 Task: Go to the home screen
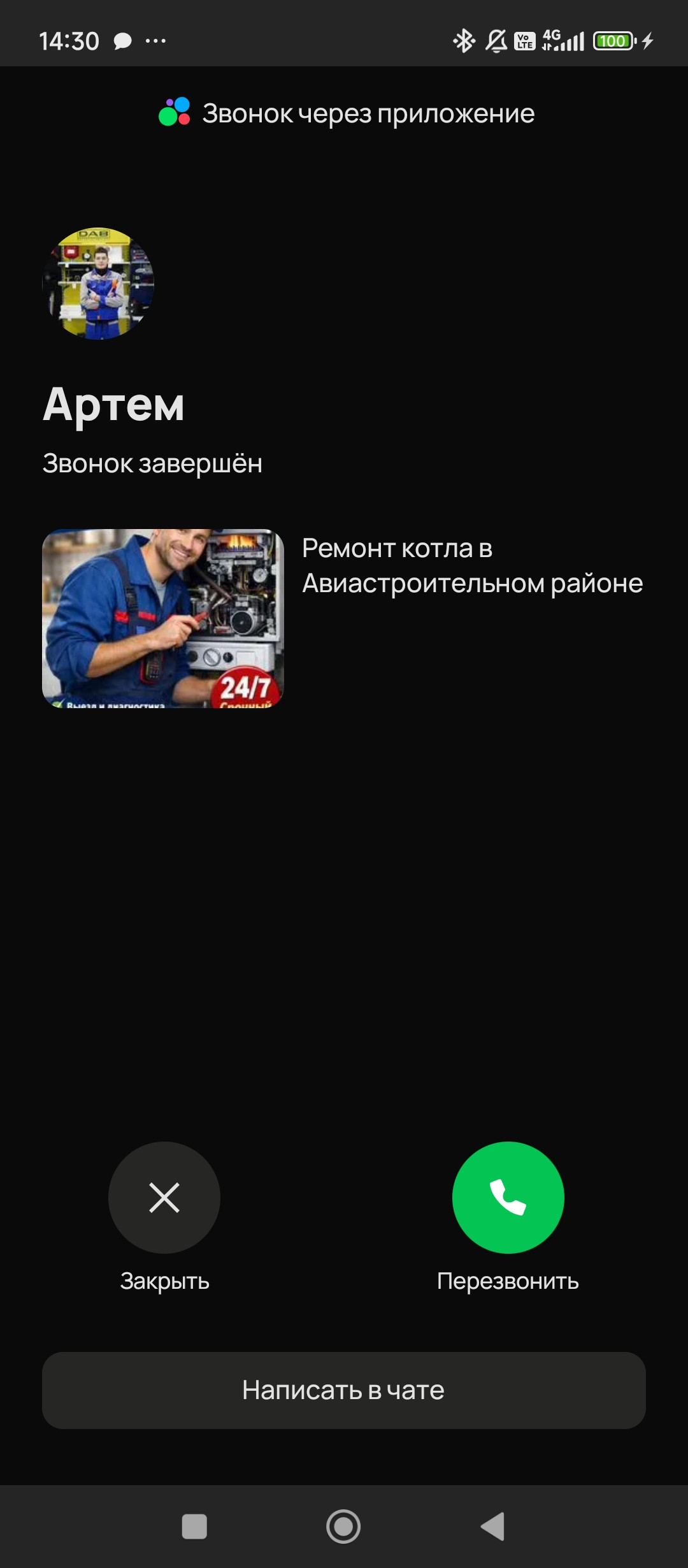pyautogui.click(x=343, y=1527)
